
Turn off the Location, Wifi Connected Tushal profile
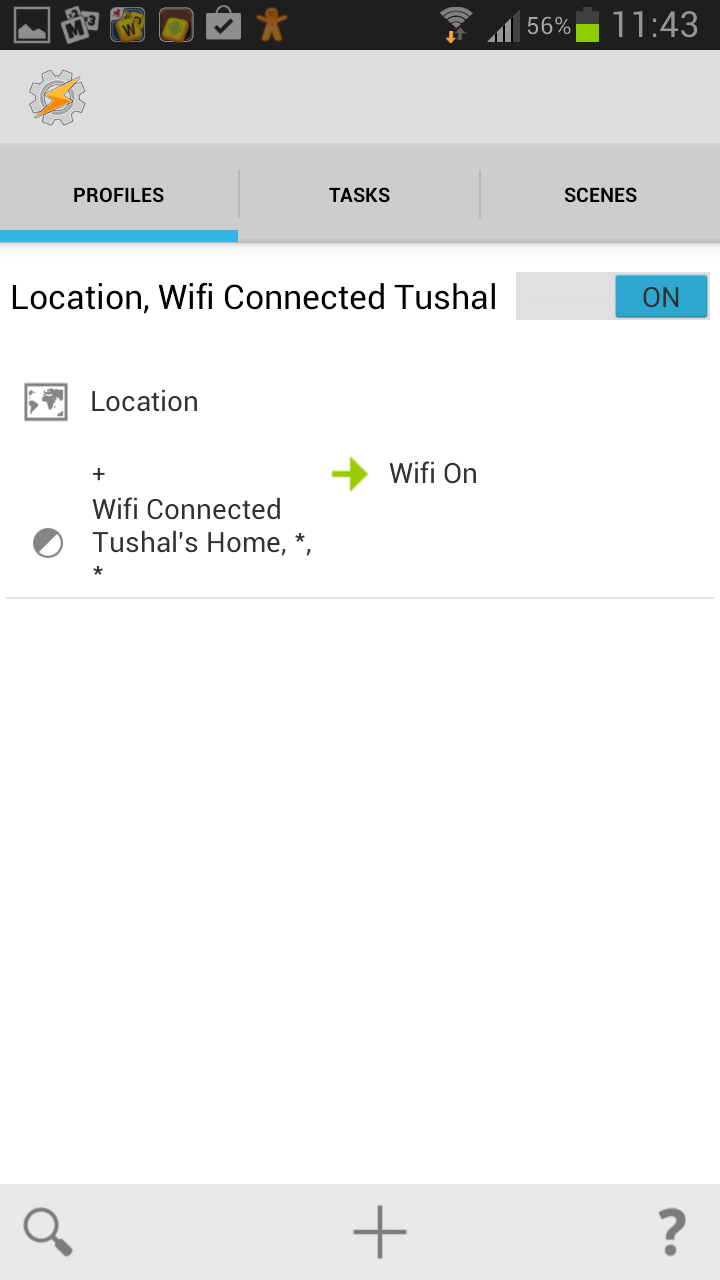(x=660, y=297)
